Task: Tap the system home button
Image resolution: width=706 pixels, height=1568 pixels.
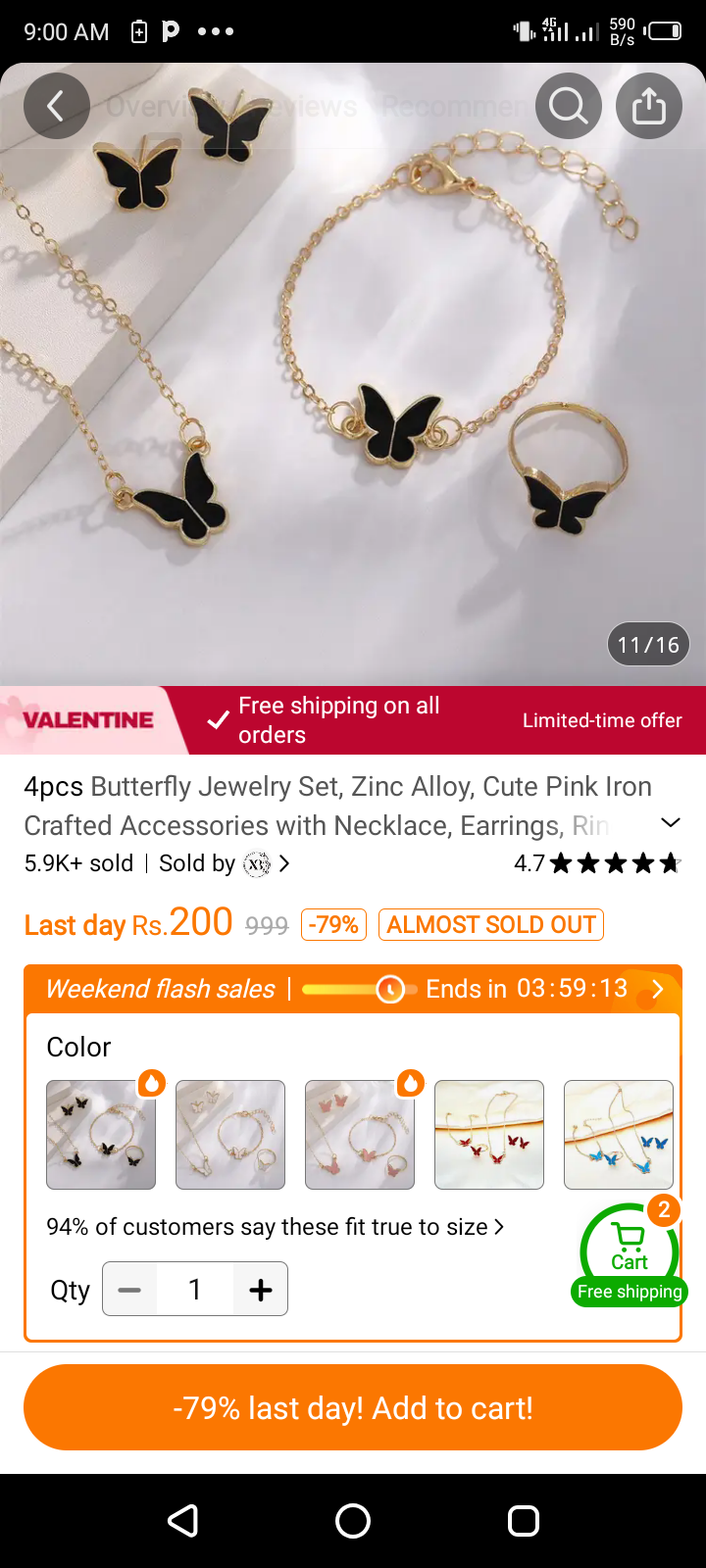Action: 353,1521
